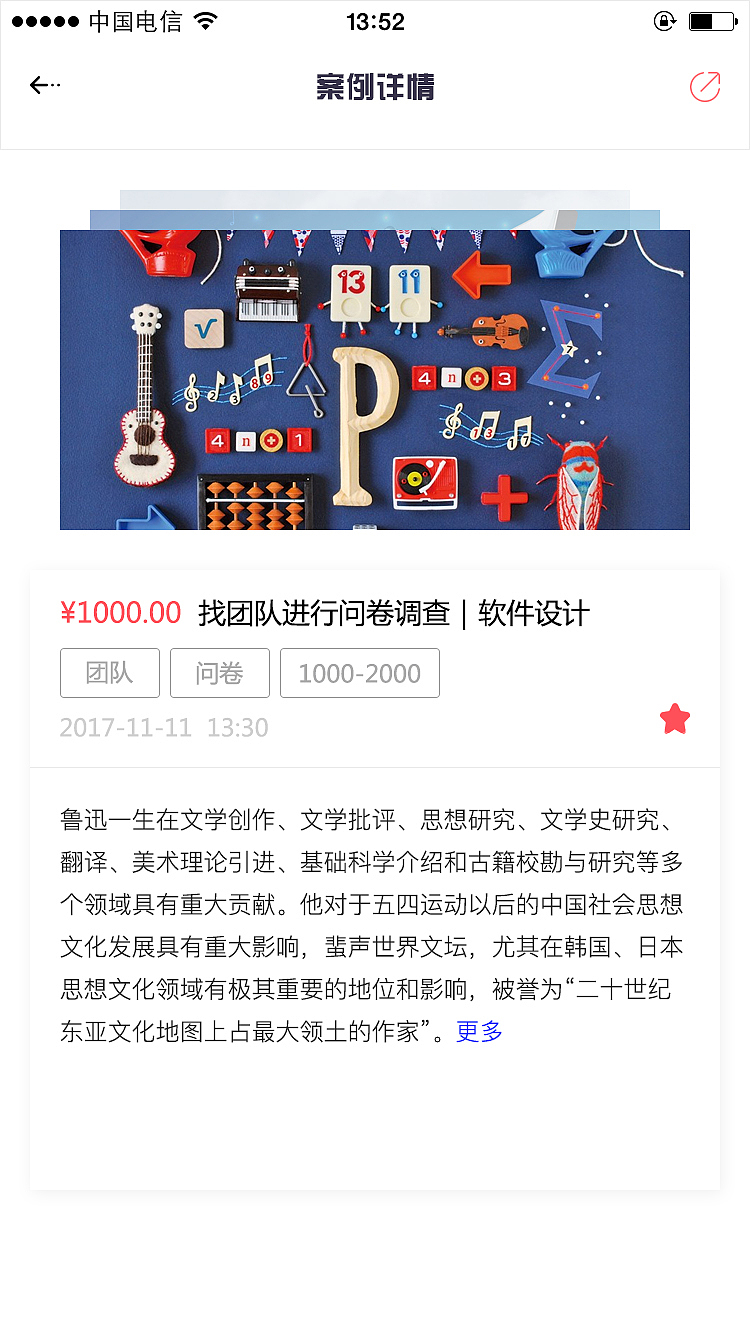Select the 问卷 tag
The image size is (750, 1334).
click(220, 673)
